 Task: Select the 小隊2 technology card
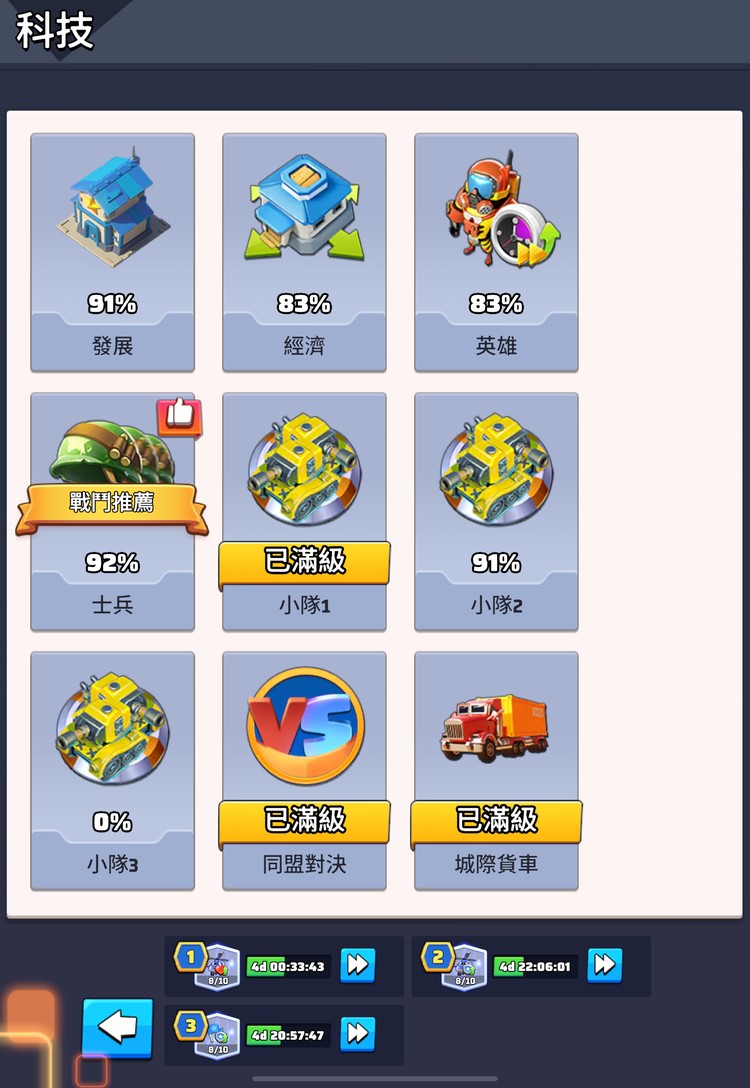[496, 510]
